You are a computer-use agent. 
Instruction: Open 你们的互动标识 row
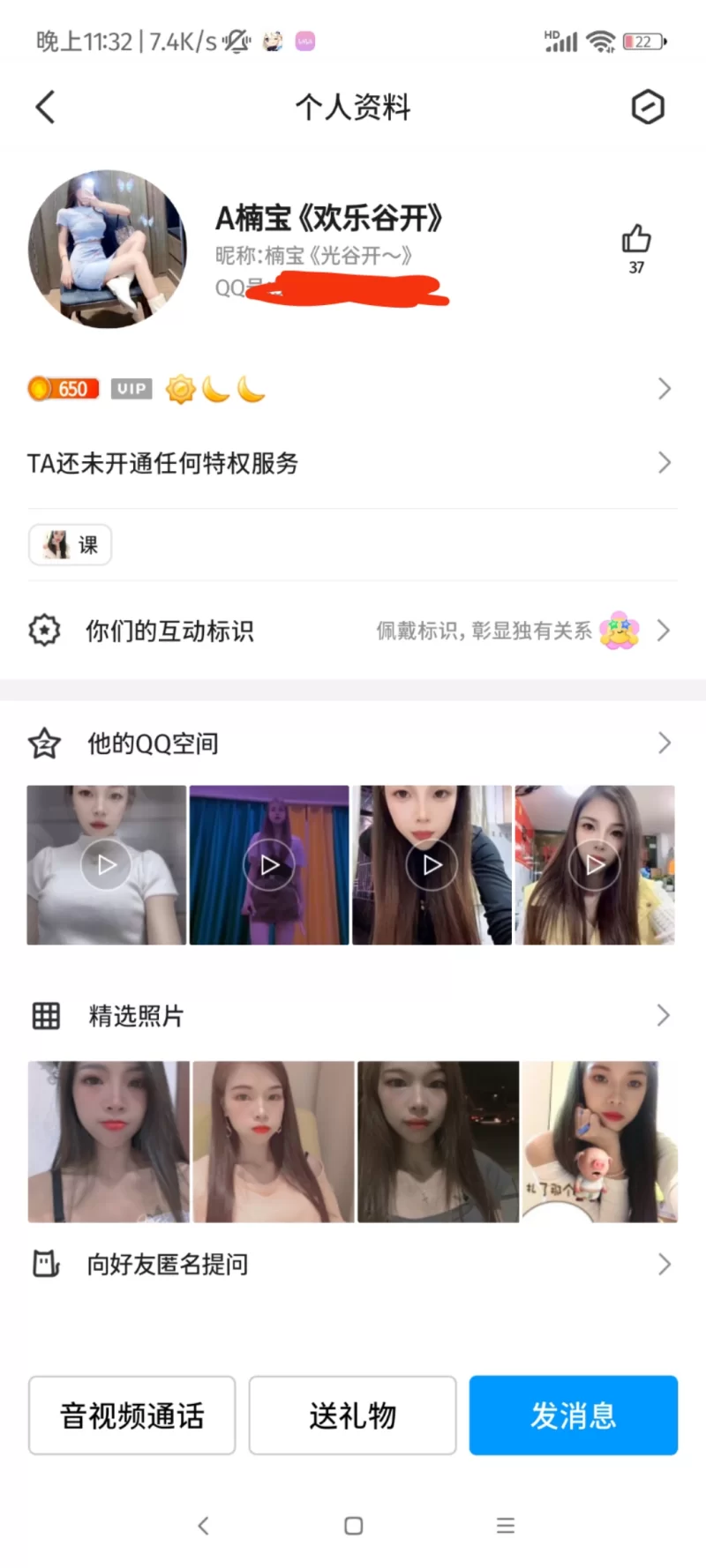click(353, 631)
